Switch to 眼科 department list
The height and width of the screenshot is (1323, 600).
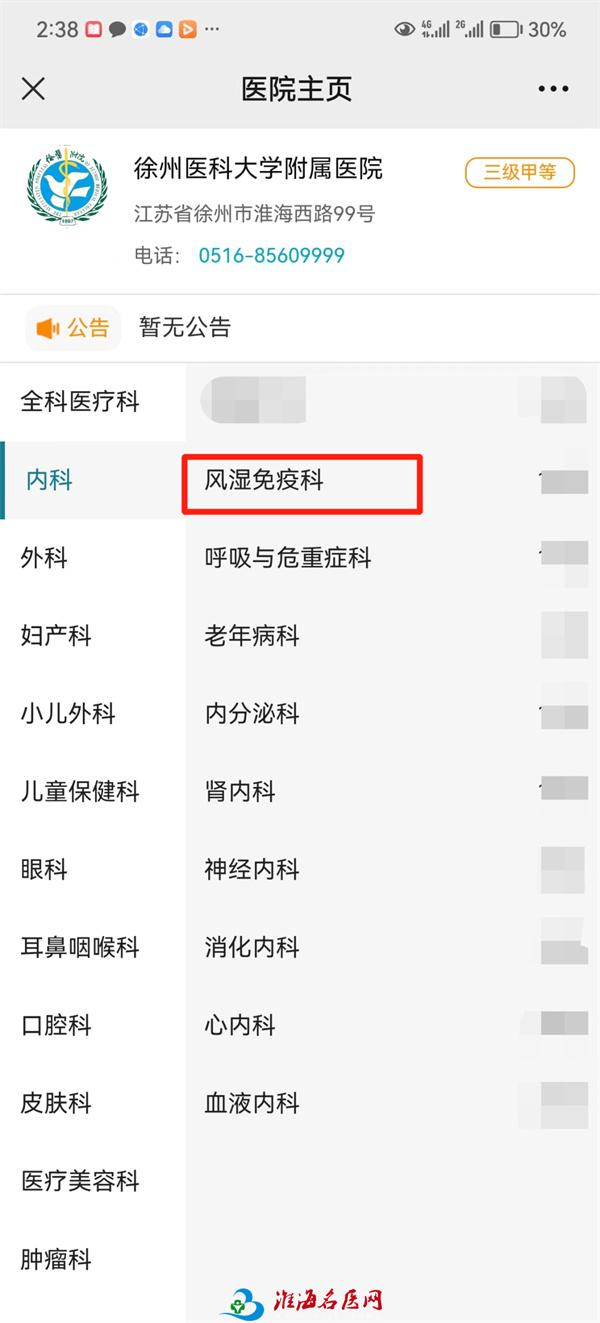[93, 870]
